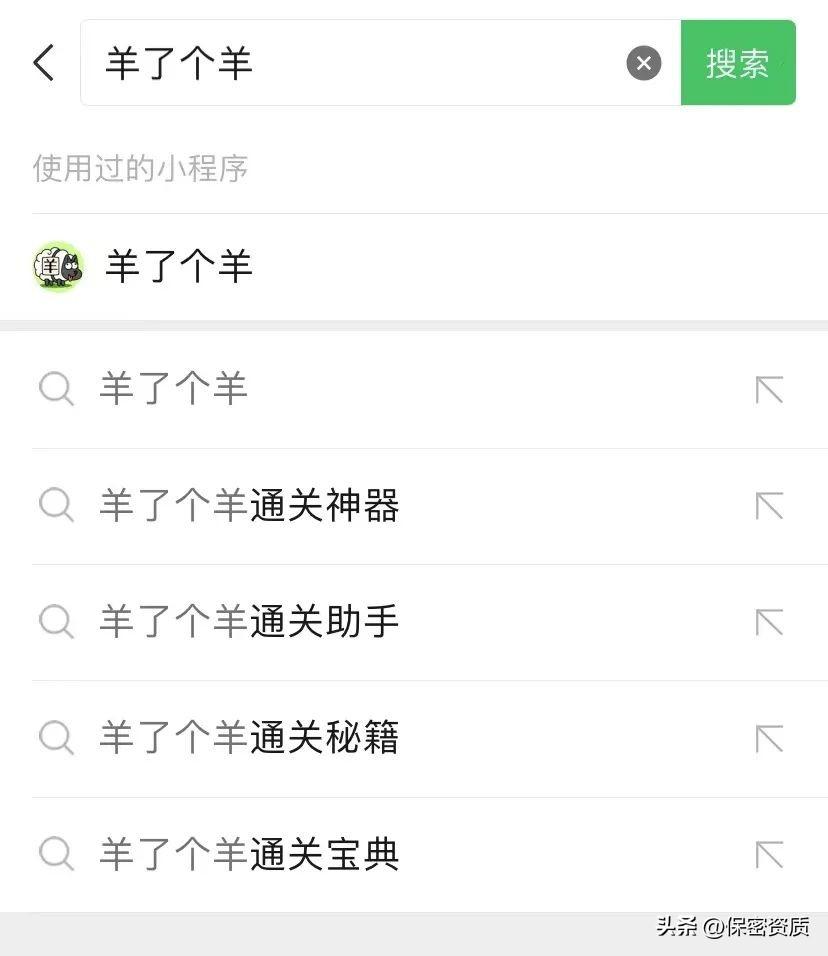This screenshot has width=828, height=956.
Task: Open the used mini program 羊了个羊
Action: pos(178,267)
